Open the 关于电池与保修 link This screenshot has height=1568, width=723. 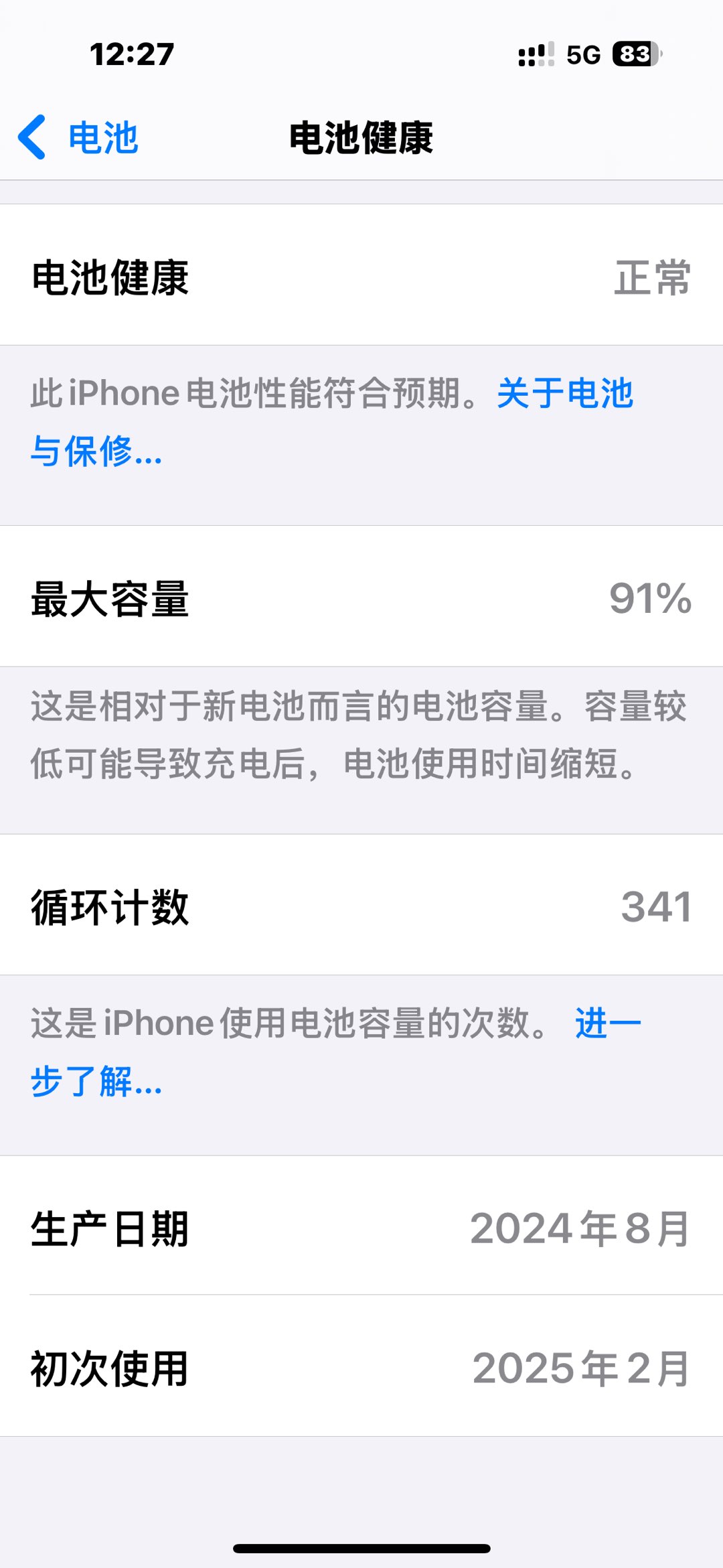click(564, 393)
